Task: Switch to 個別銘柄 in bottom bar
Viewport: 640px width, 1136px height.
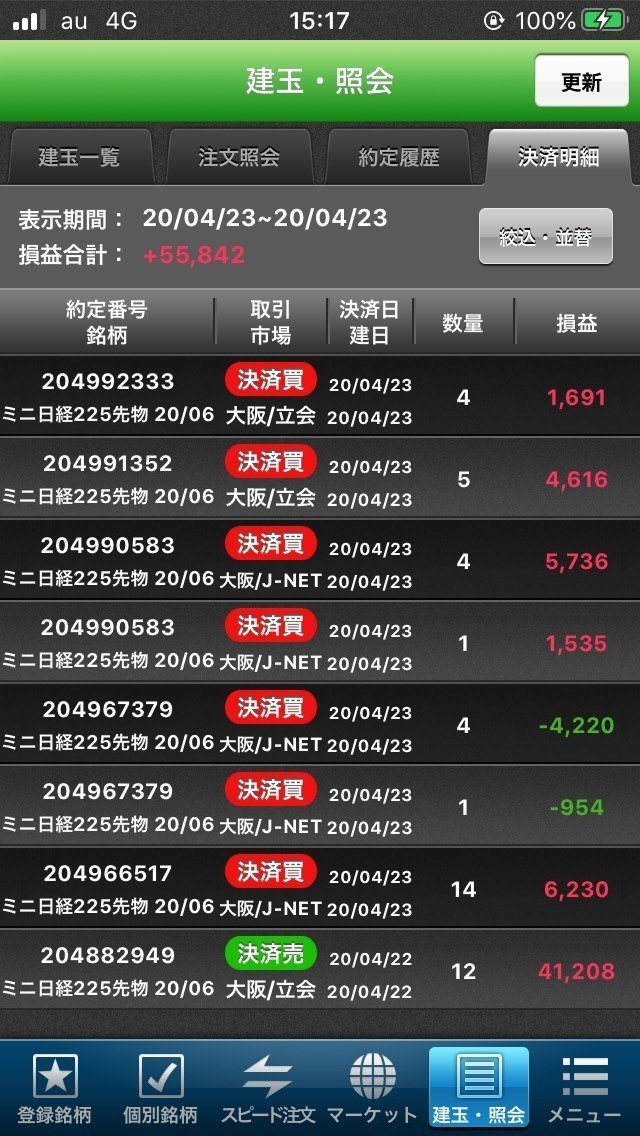Action: point(161,1087)
